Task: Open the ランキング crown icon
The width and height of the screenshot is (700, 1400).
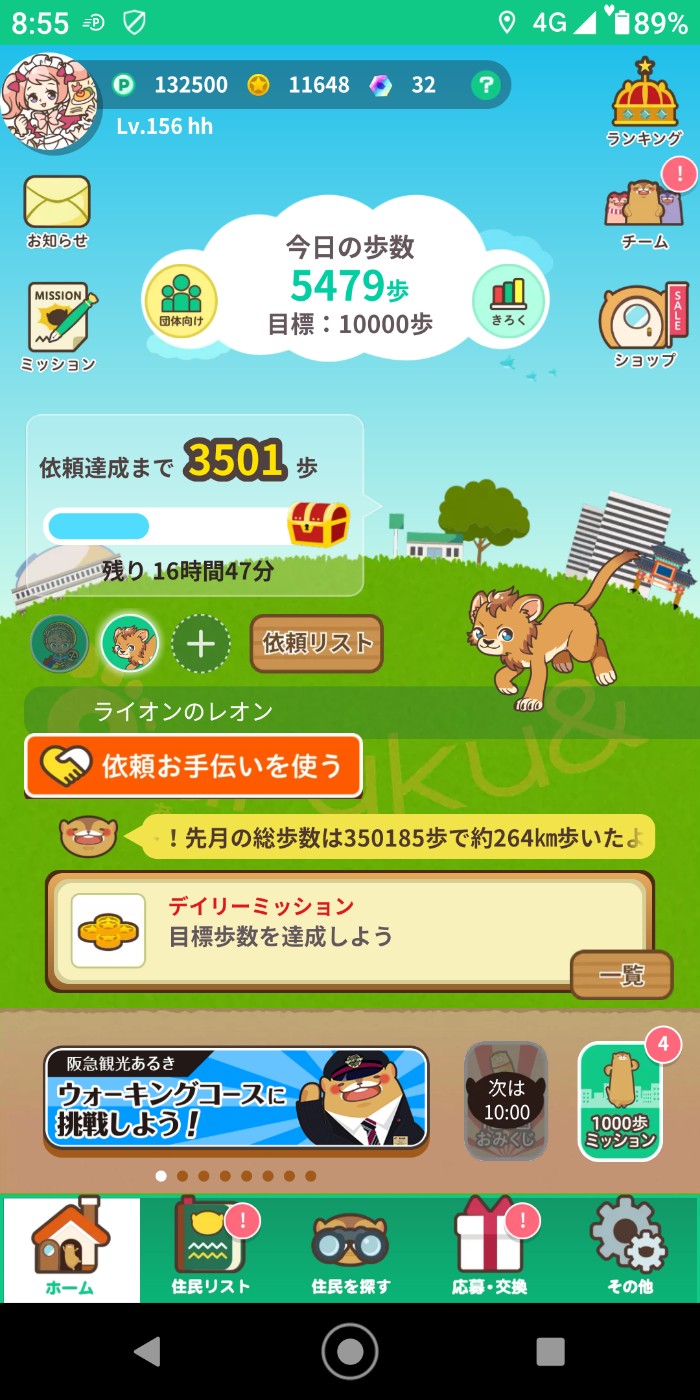Action: (644, 102)
